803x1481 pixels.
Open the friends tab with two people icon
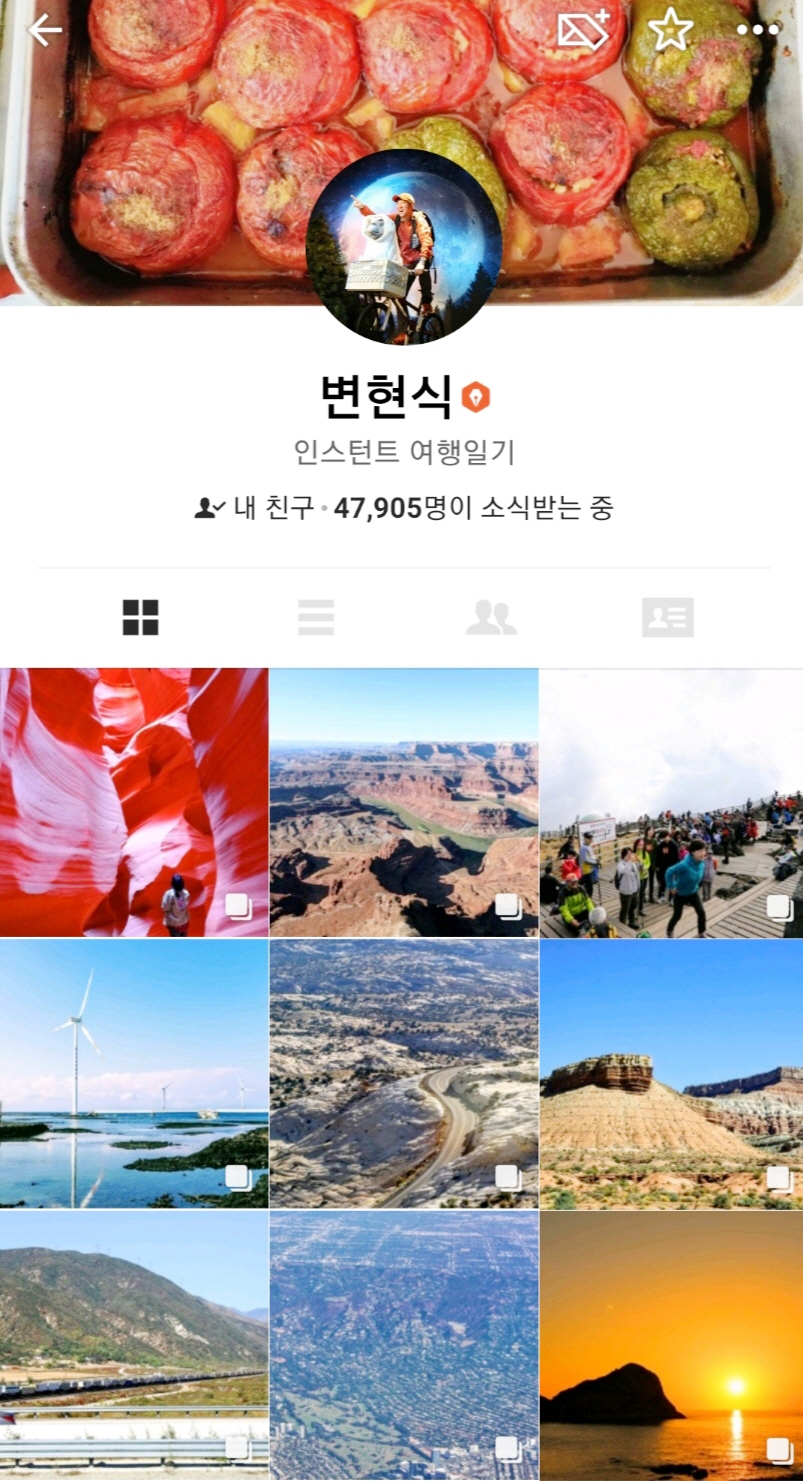coord(491,617)
